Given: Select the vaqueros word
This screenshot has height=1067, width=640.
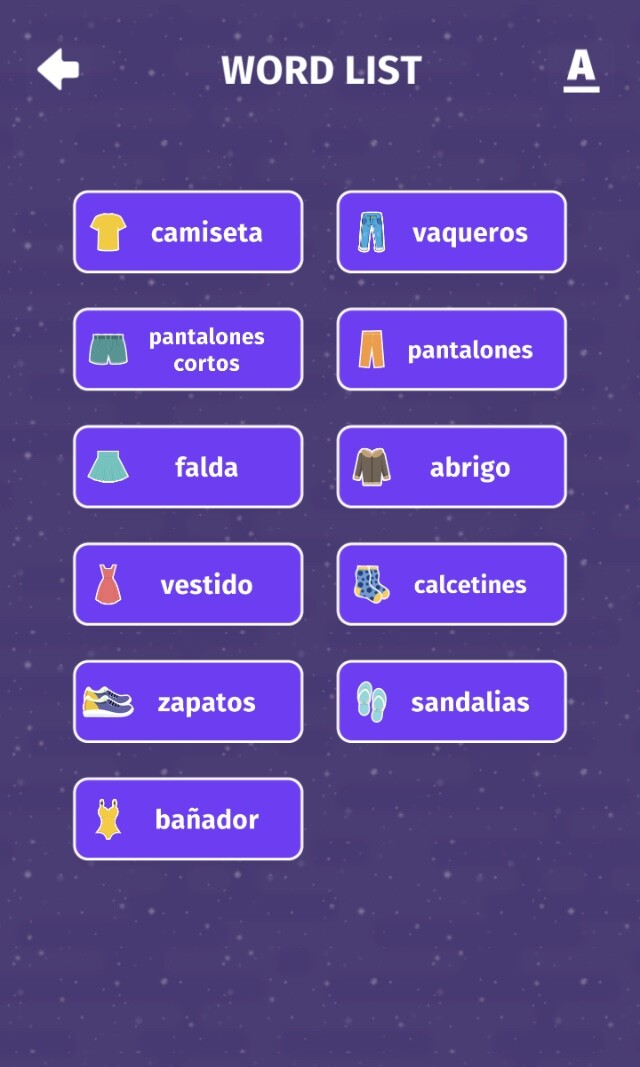Looking at the screenshot, I should pyautogui.click(x=452, y=232).
